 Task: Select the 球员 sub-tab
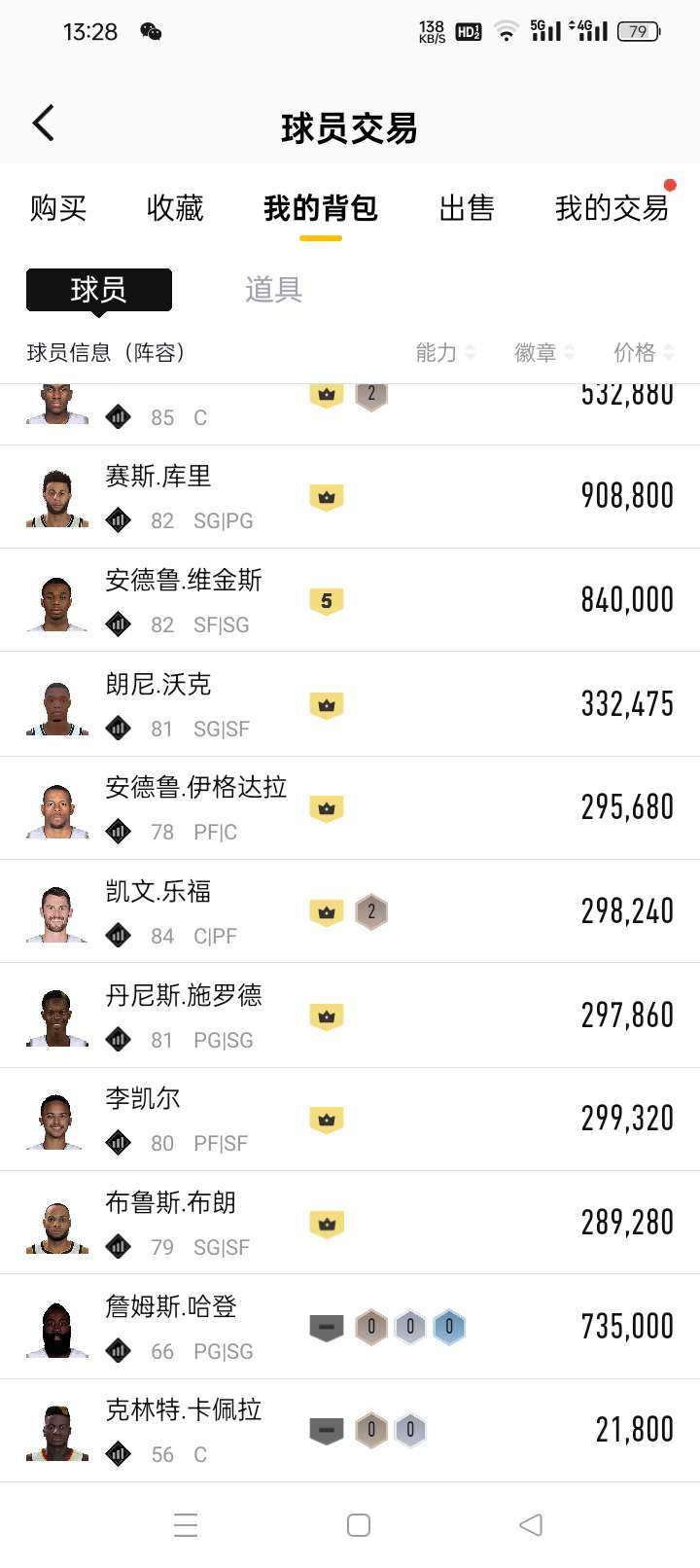pos(98,290)
